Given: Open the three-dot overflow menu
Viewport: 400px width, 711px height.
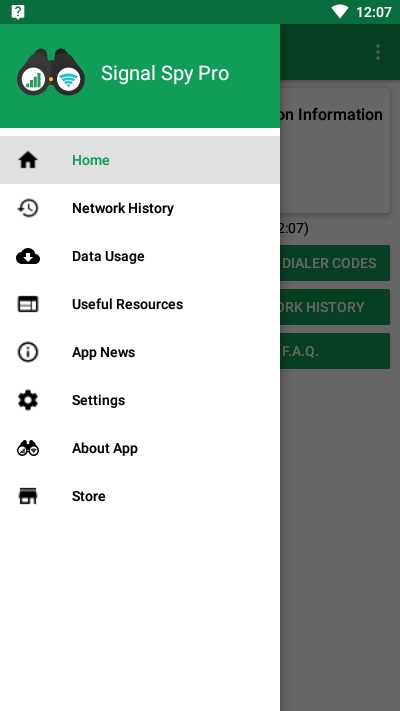Looking at the screenshot, I should point(378,52).
